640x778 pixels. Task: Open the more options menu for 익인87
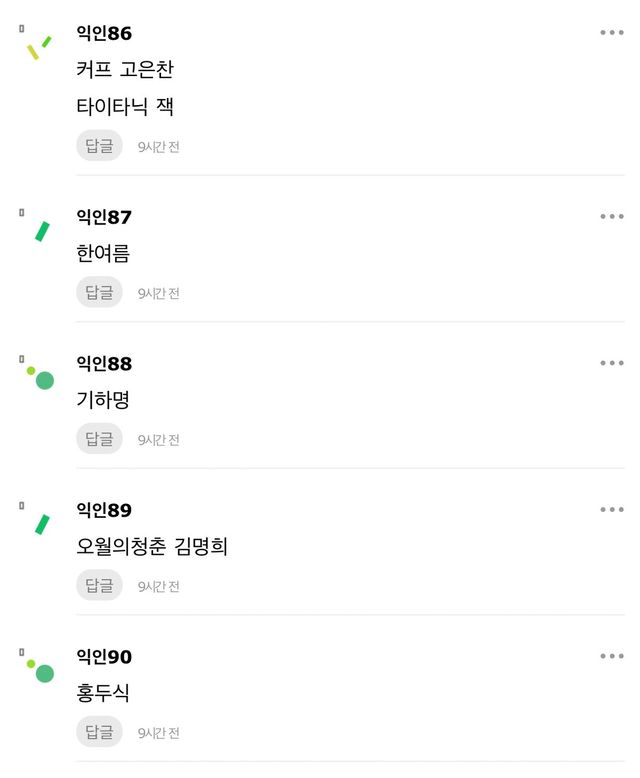[611, 217]
